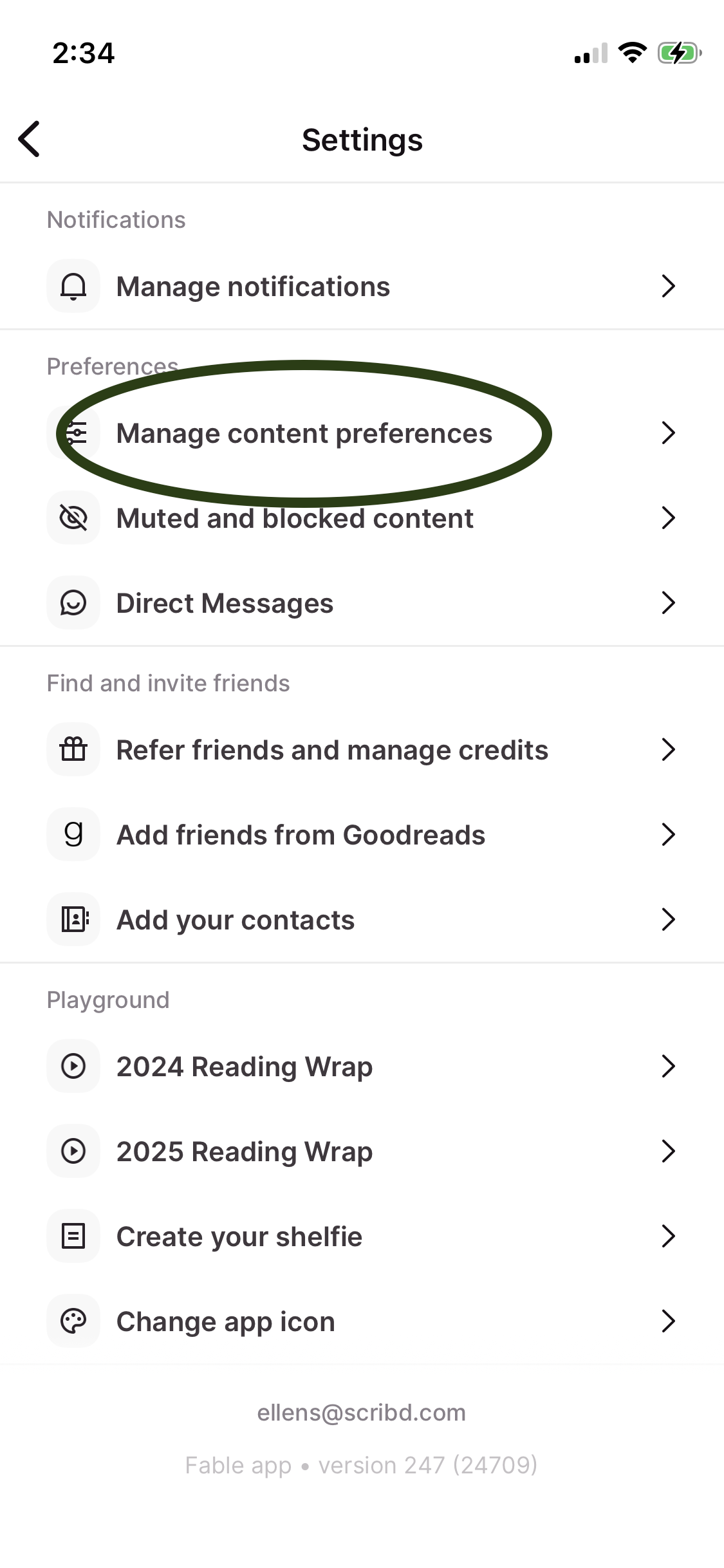Open Refer friends and manage credits
Screen dimensions: 724x1568
click(362, 750)
